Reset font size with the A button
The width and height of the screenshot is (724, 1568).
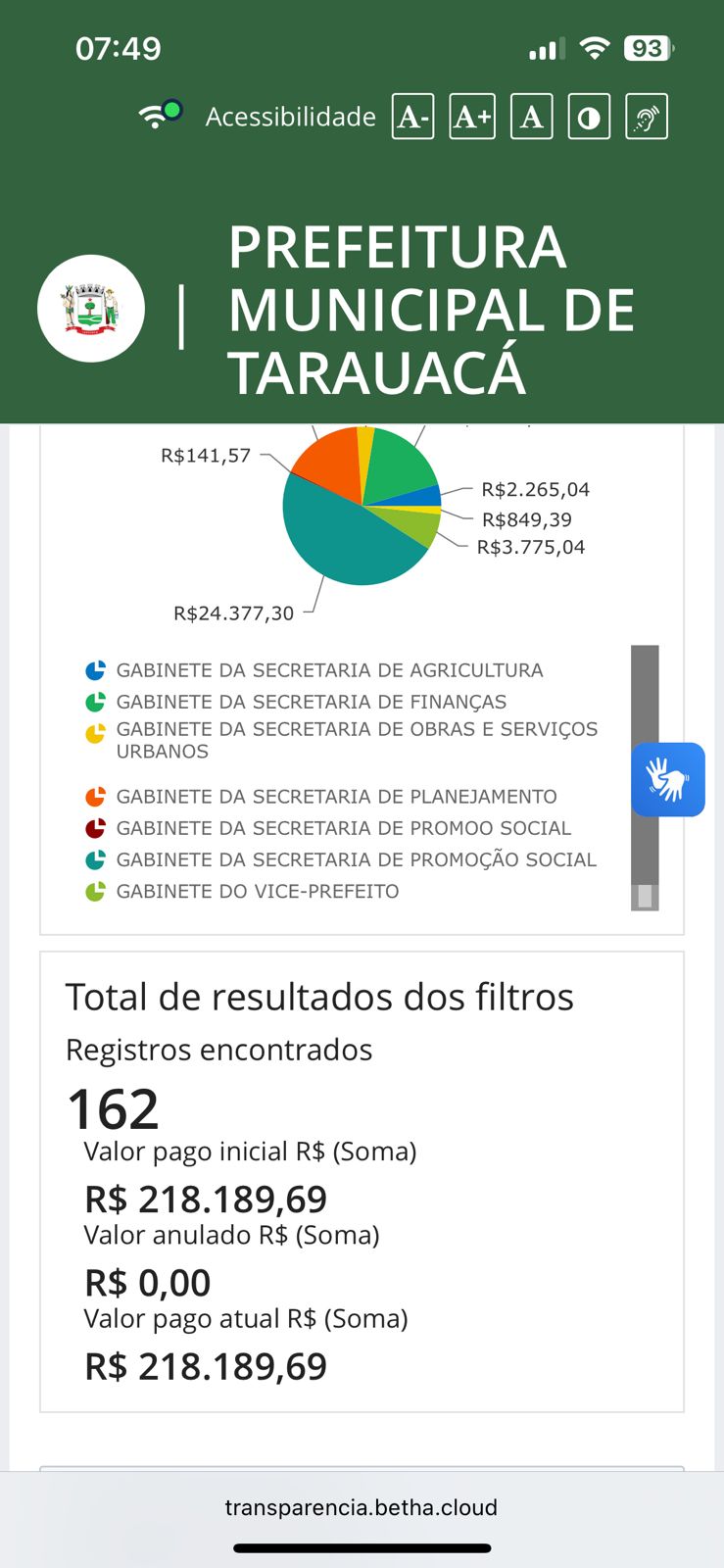531,117
